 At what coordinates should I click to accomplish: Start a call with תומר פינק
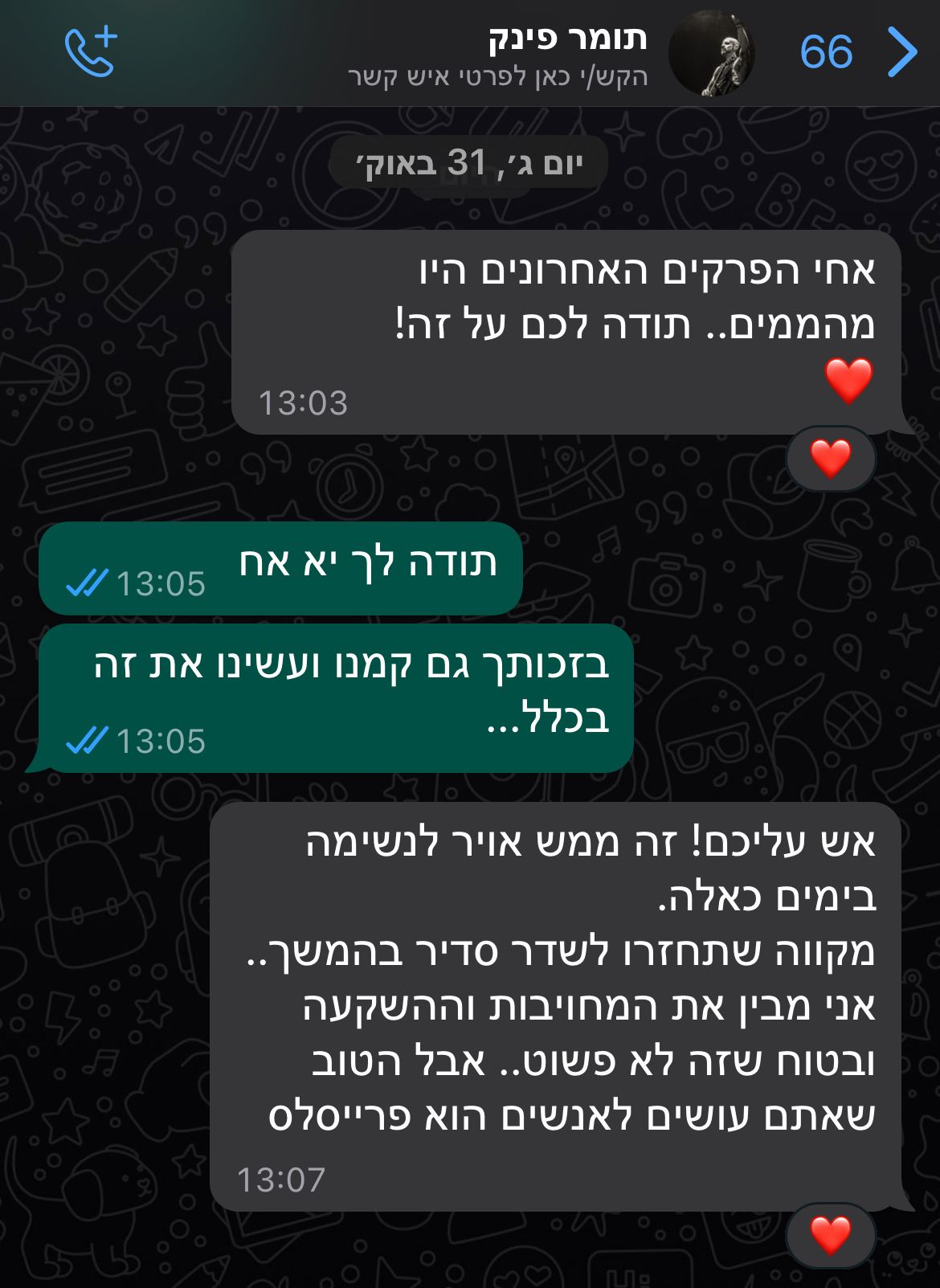tap(91, 53)
